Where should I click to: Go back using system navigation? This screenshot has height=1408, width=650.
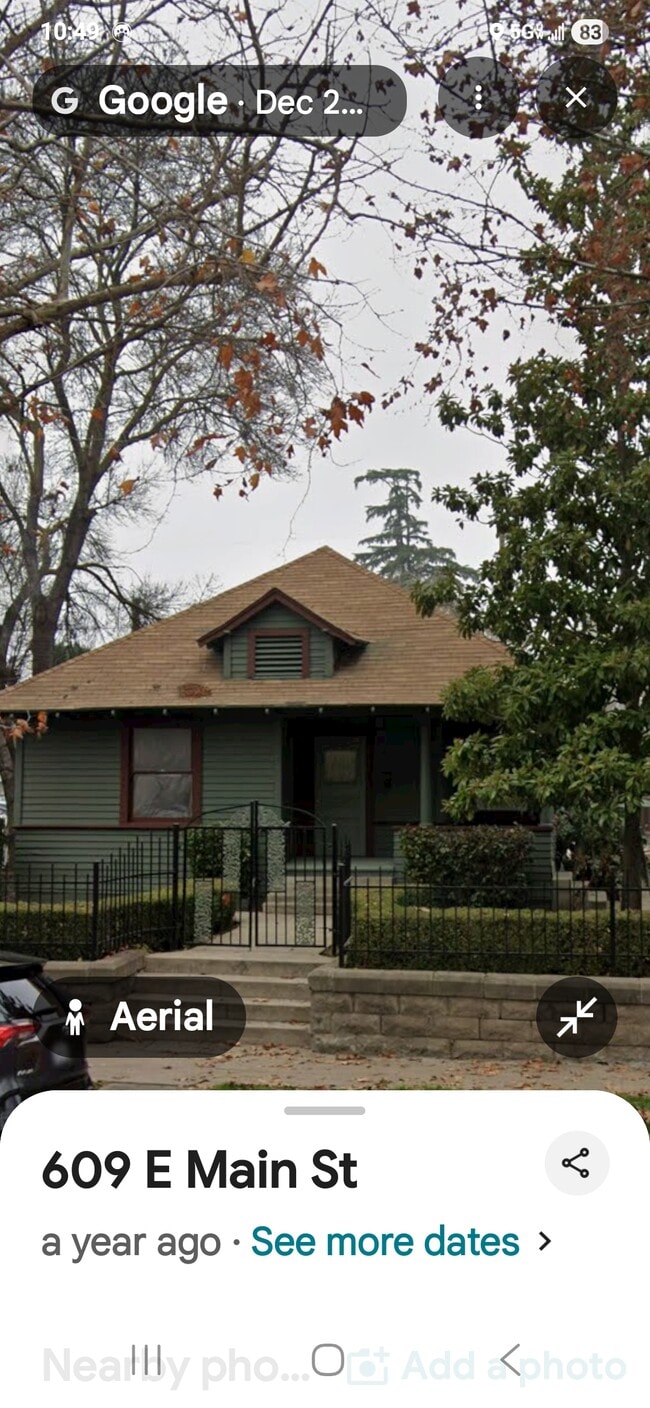coord(510,1360)
